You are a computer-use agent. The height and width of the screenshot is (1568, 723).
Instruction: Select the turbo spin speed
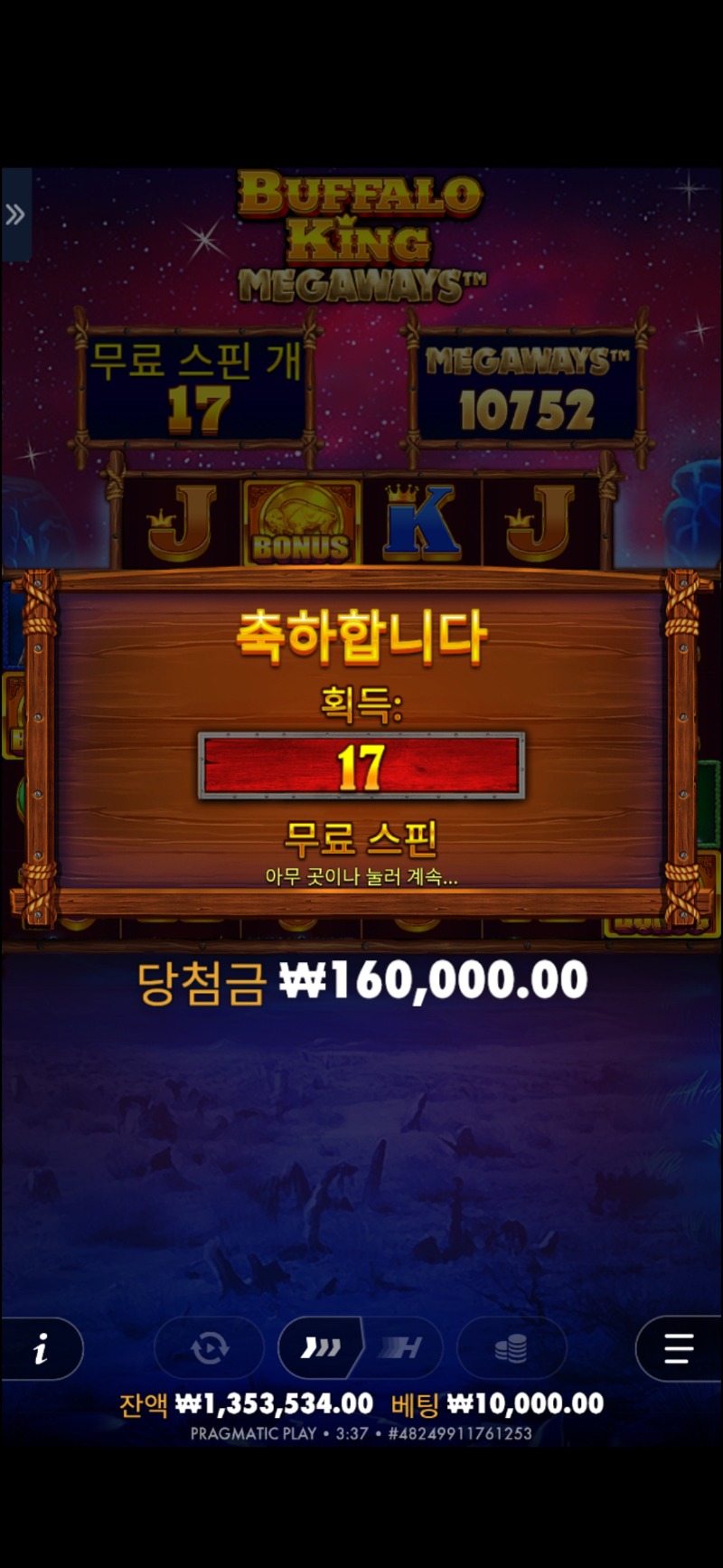coord(400,1349)
